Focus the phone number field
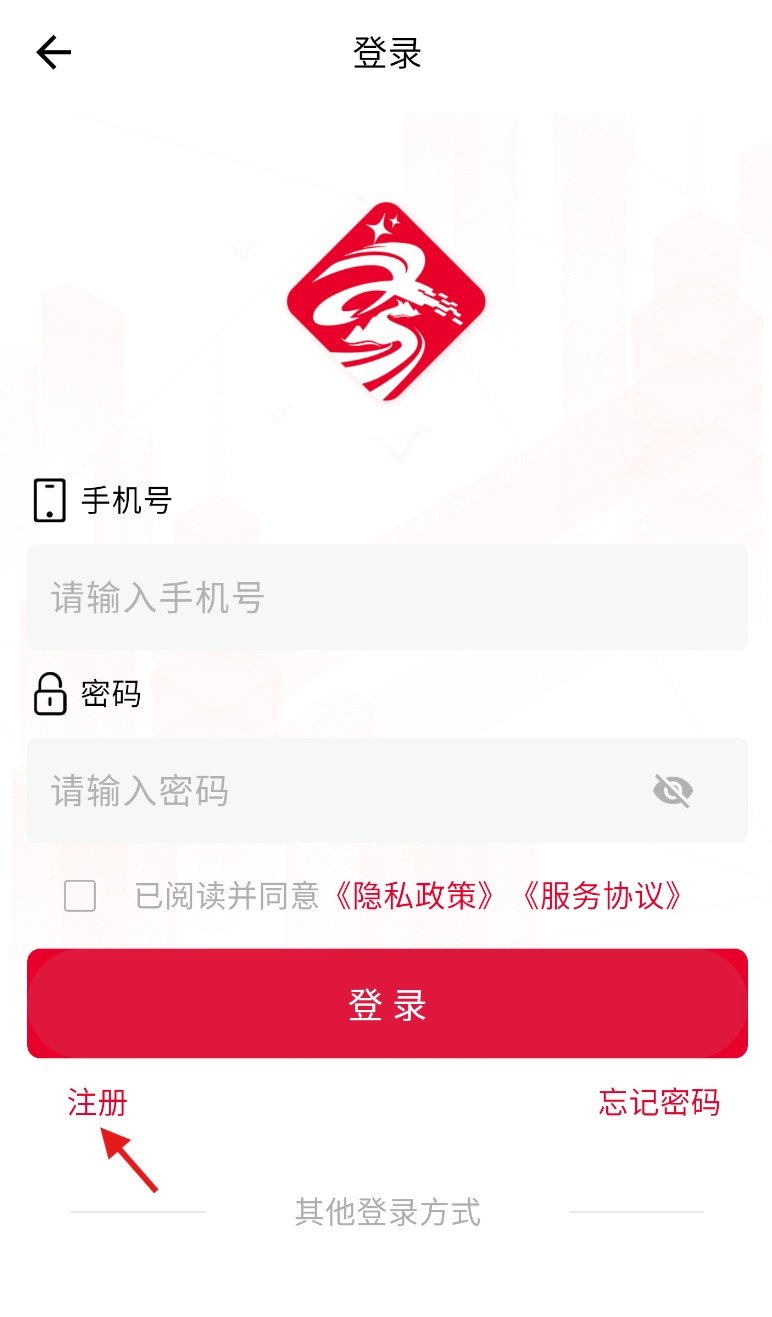 click(387, 598)
